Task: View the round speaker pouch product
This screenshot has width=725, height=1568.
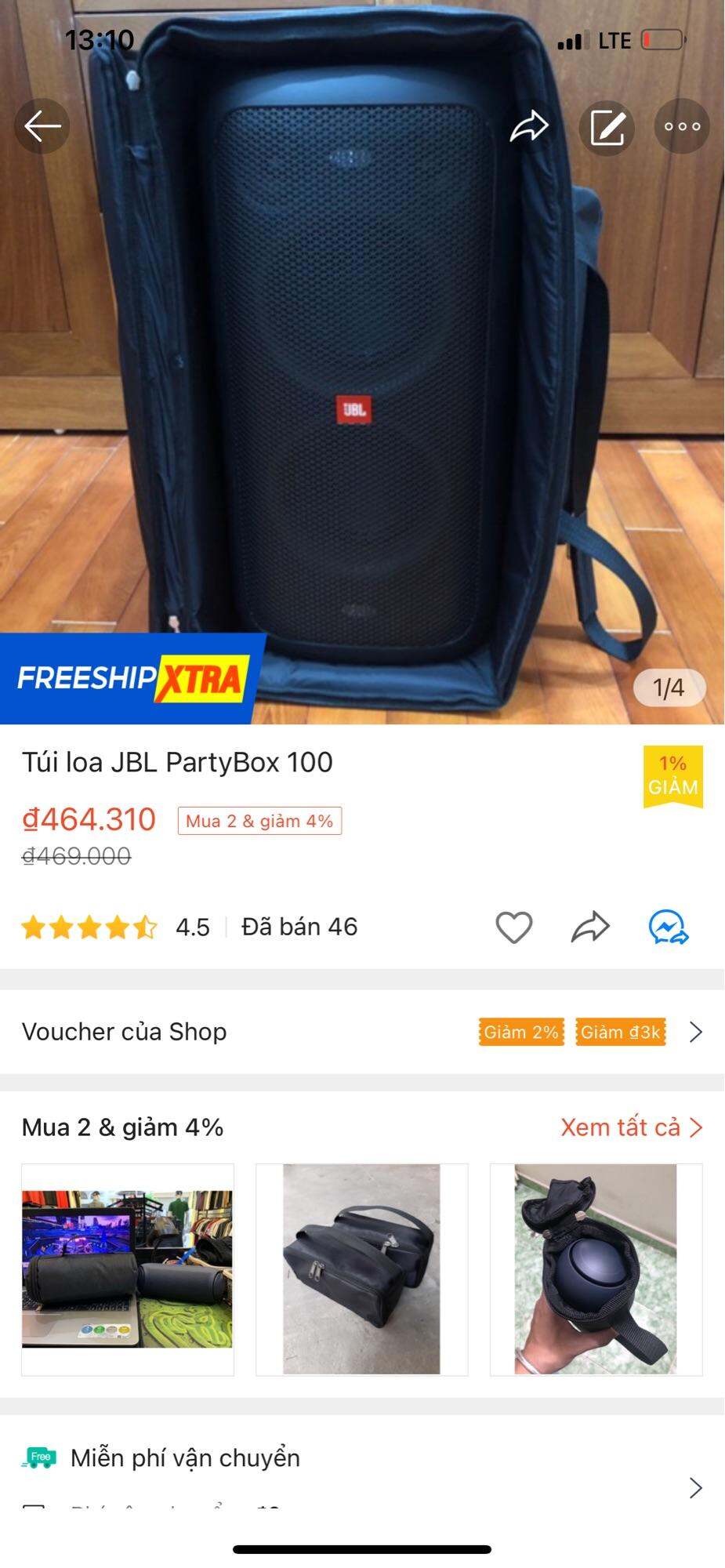Action: point(596,1269)
